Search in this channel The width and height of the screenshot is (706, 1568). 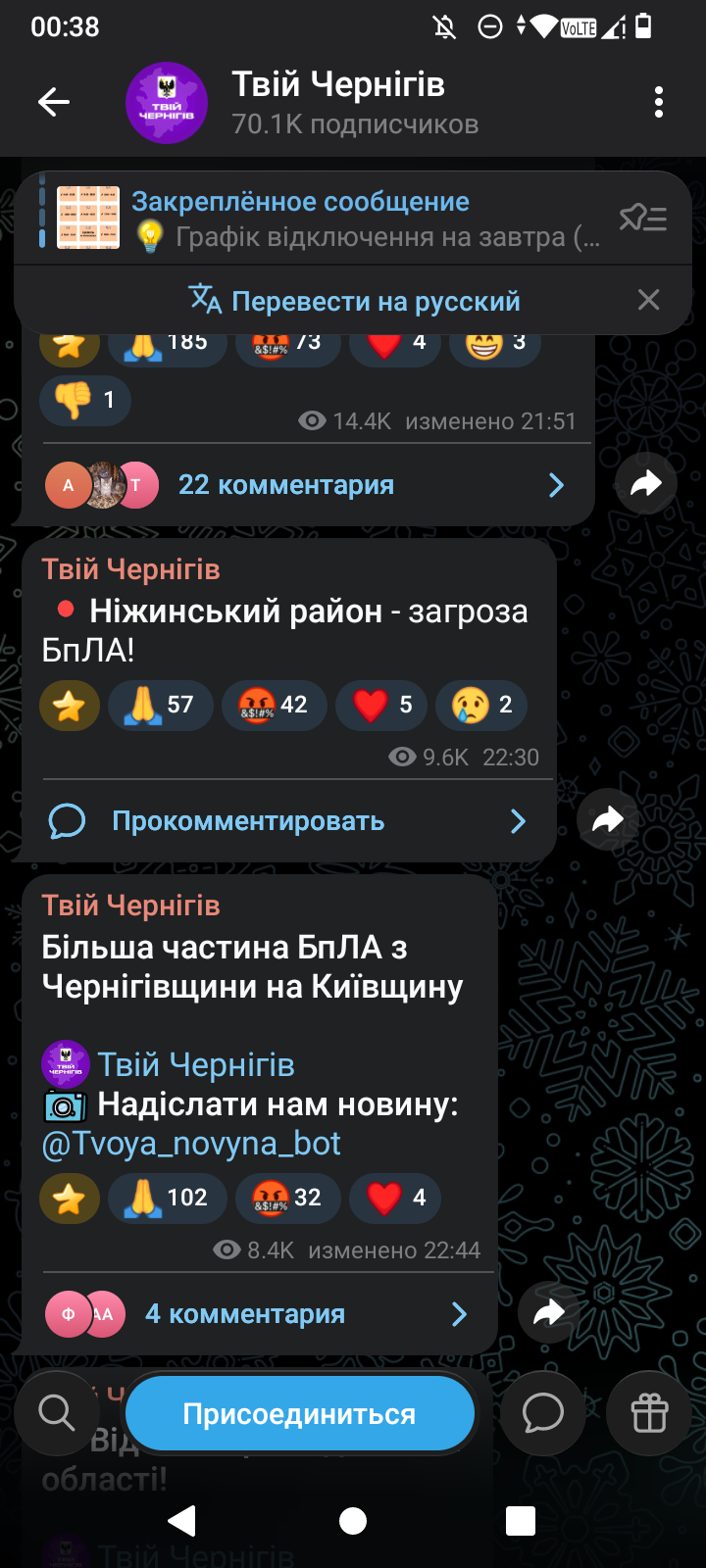[56, 1413]
